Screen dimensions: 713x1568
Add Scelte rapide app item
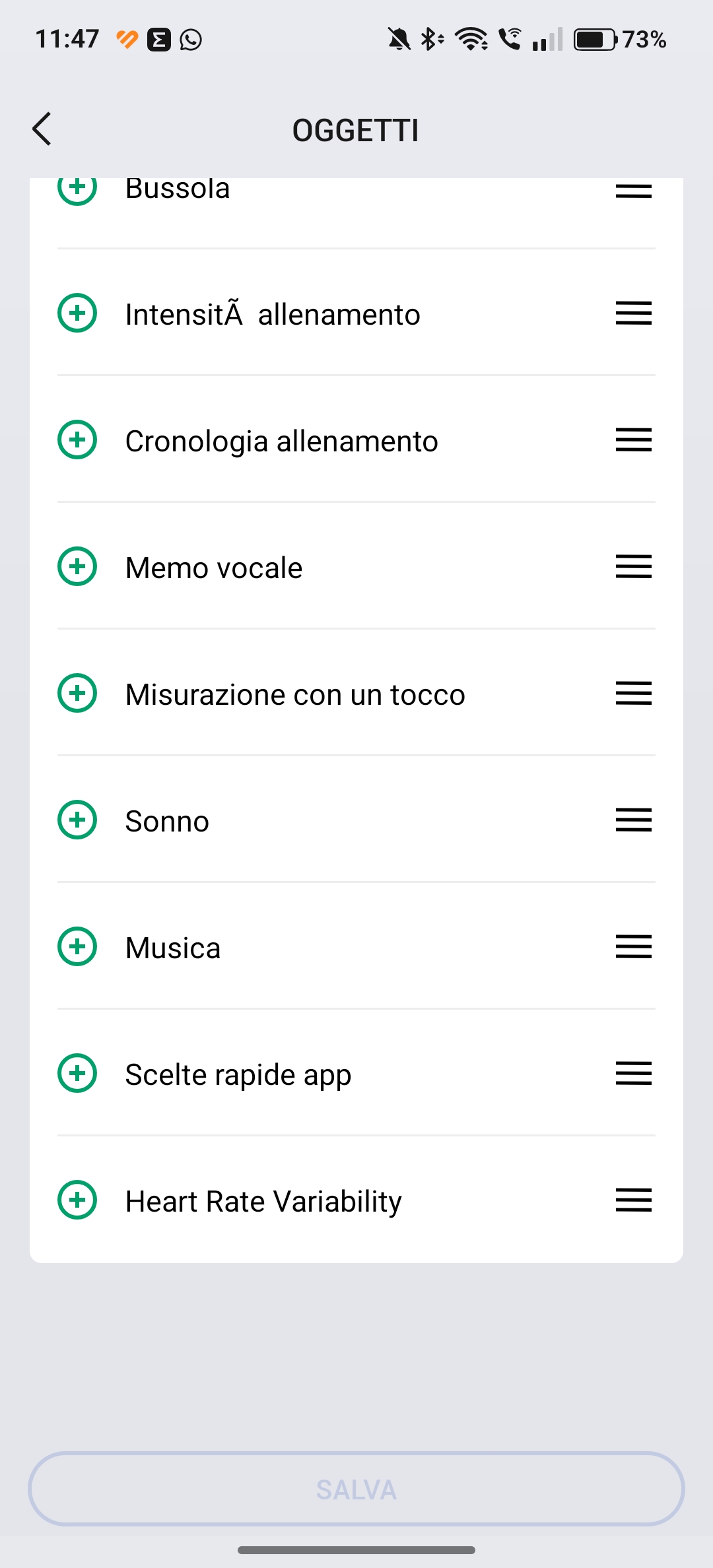coord(77,1073)
